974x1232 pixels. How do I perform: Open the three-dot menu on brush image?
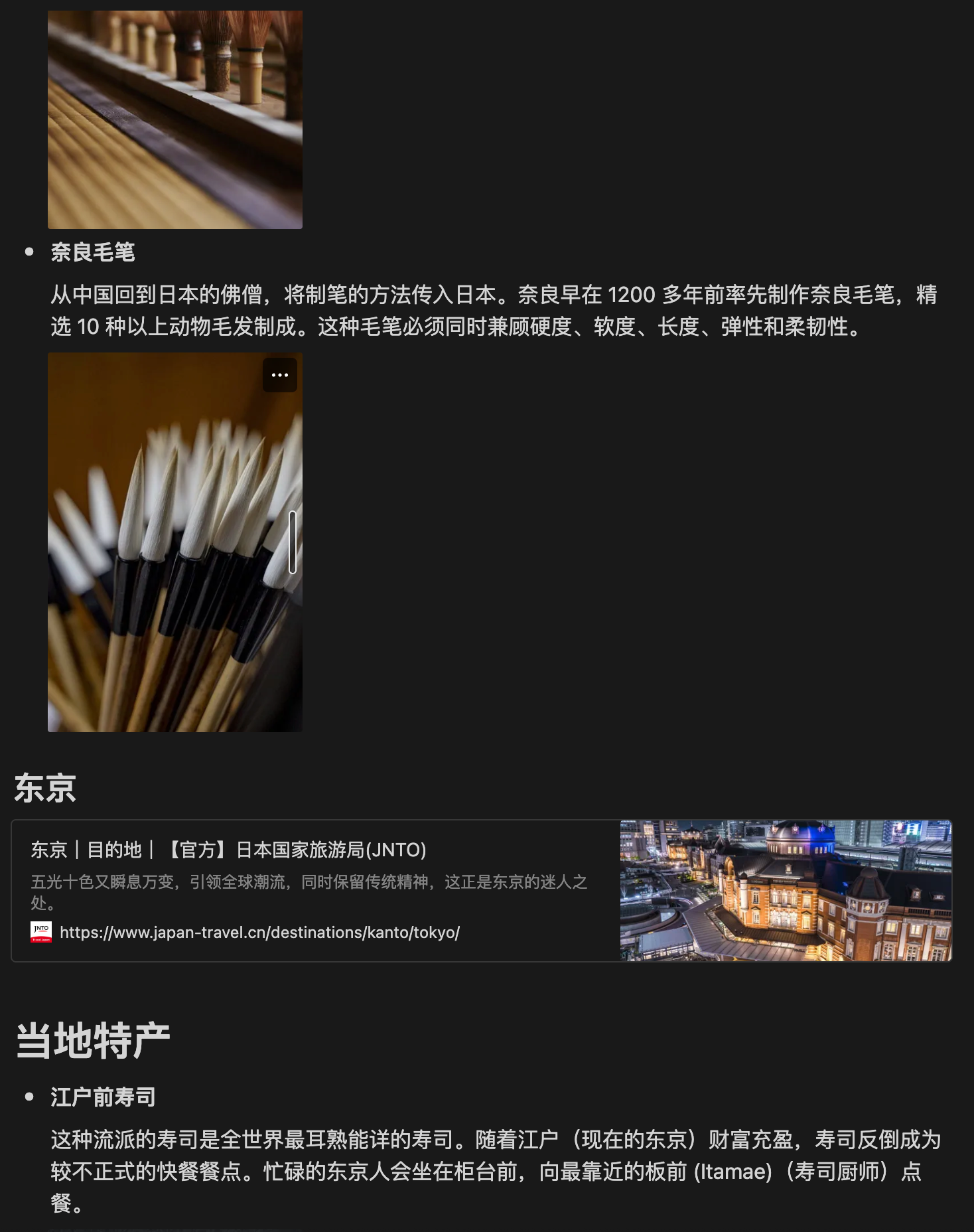[279, 375]
